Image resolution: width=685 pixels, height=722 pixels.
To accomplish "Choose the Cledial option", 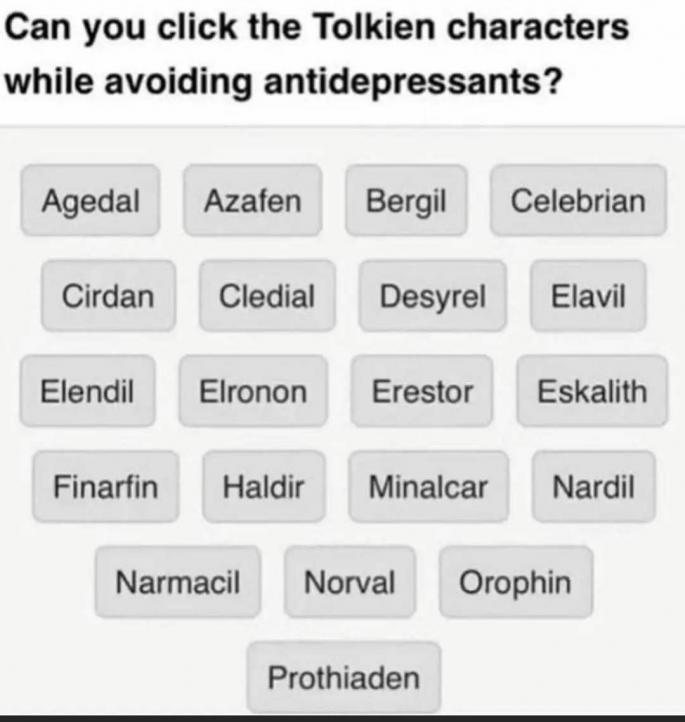I will [267, 296].
